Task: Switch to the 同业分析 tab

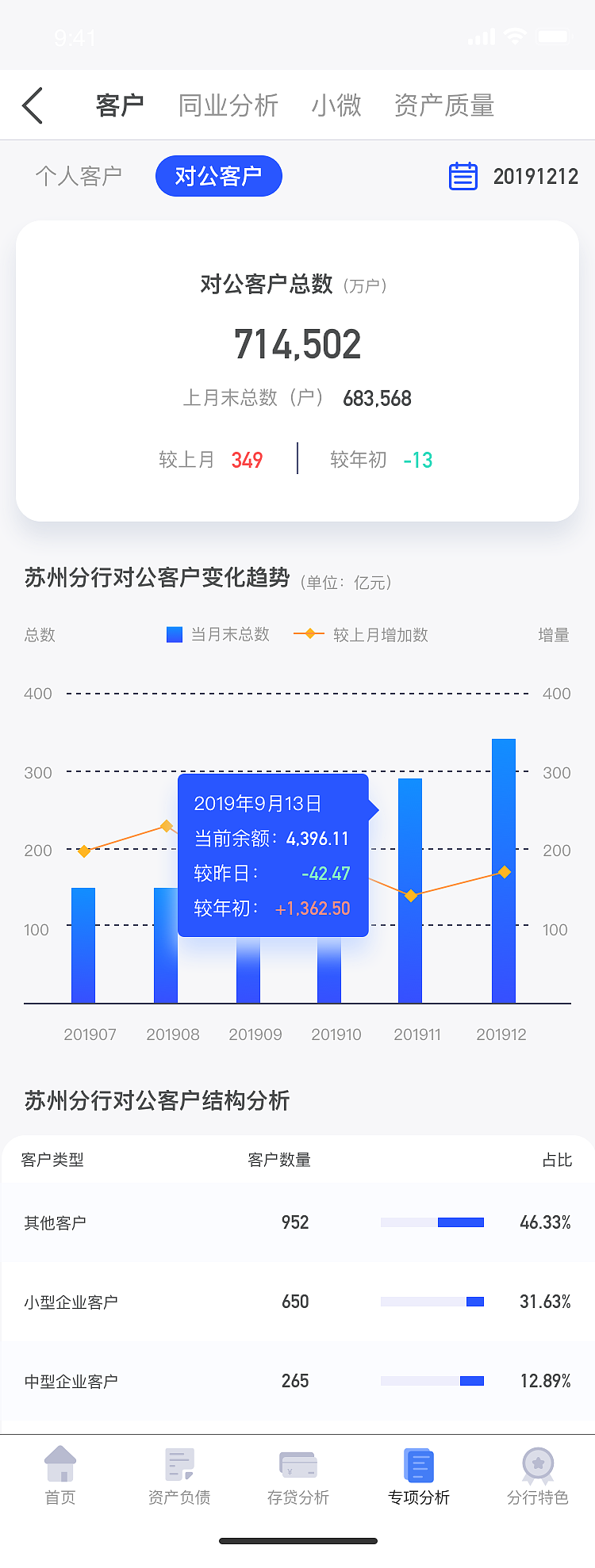Action: tap(228, 104)
